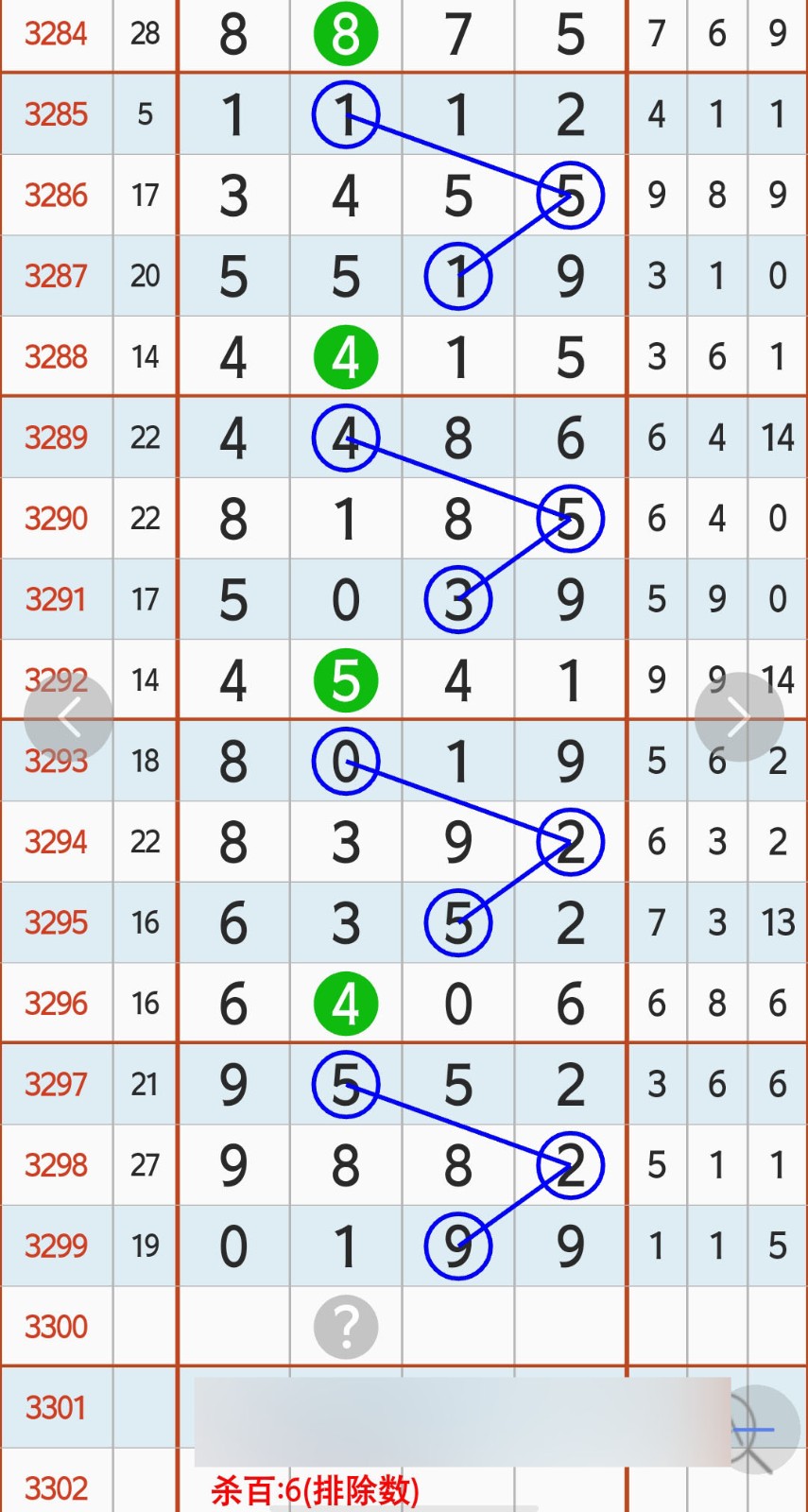Viewport: 808px width, 1512px height.
Task: Go to the previous image with left arrow
Action: click(x=68, y=717)
